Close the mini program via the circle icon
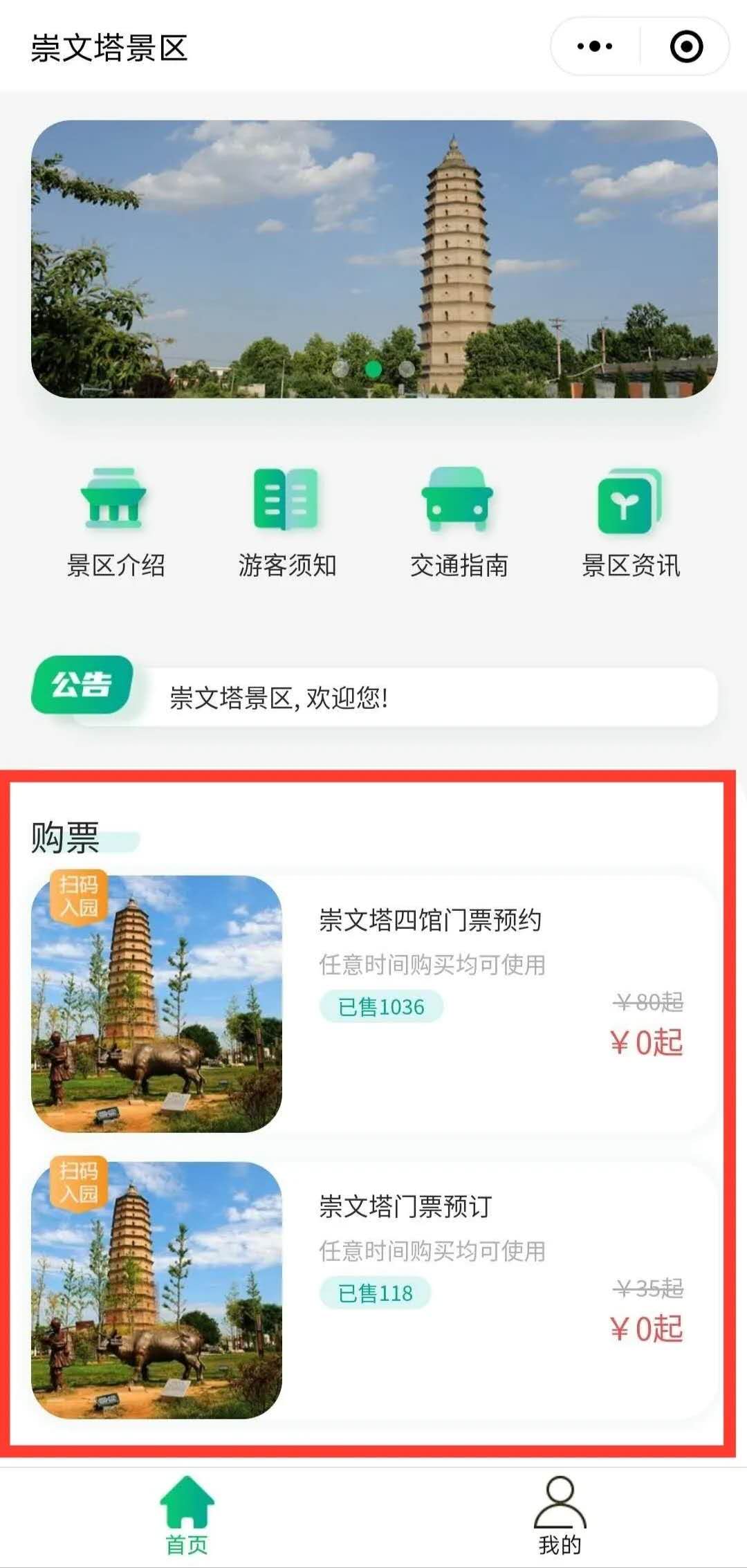 point(686,47)
